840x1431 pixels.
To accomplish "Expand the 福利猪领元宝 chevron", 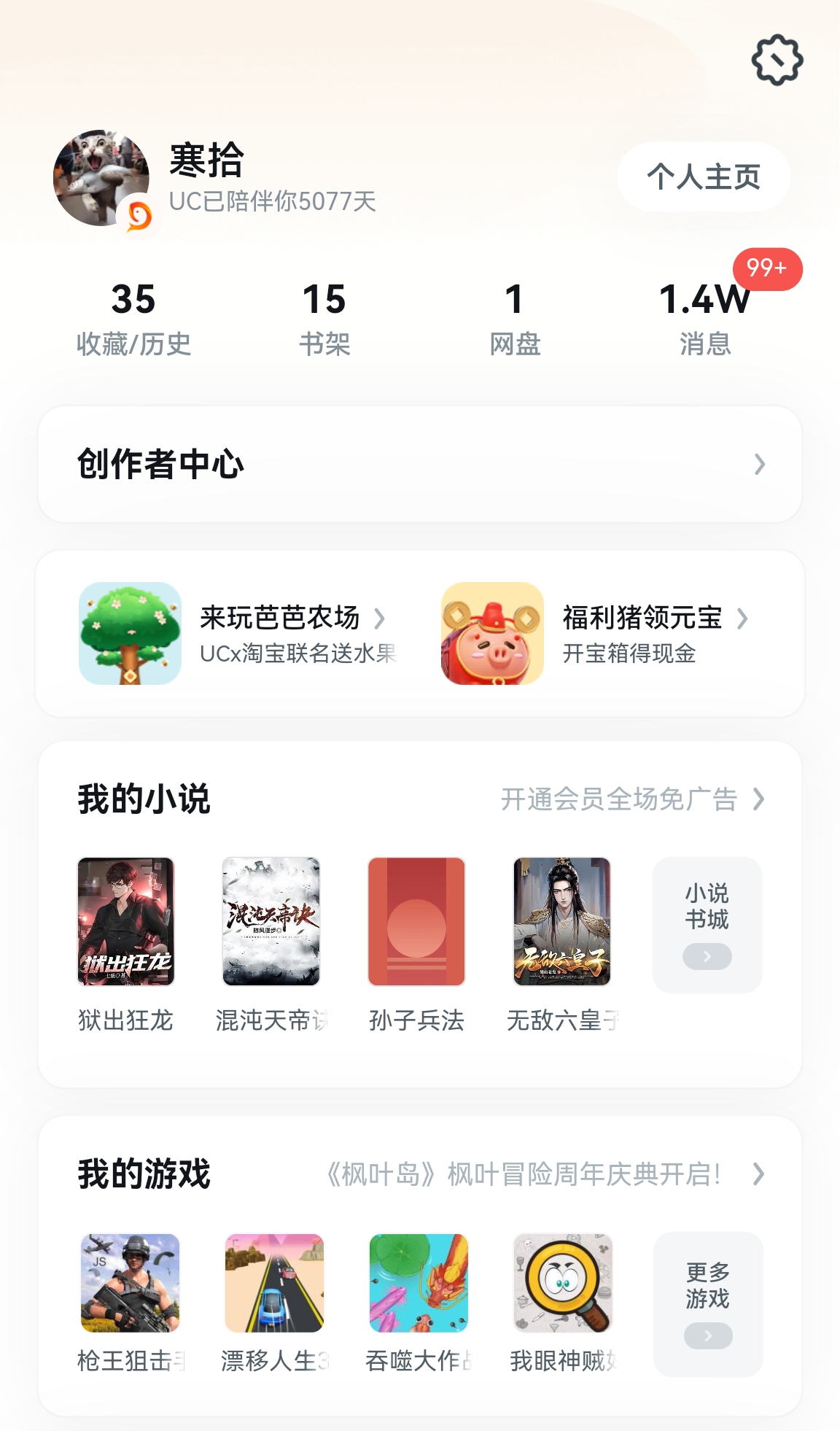I will [x=743, y=618].
